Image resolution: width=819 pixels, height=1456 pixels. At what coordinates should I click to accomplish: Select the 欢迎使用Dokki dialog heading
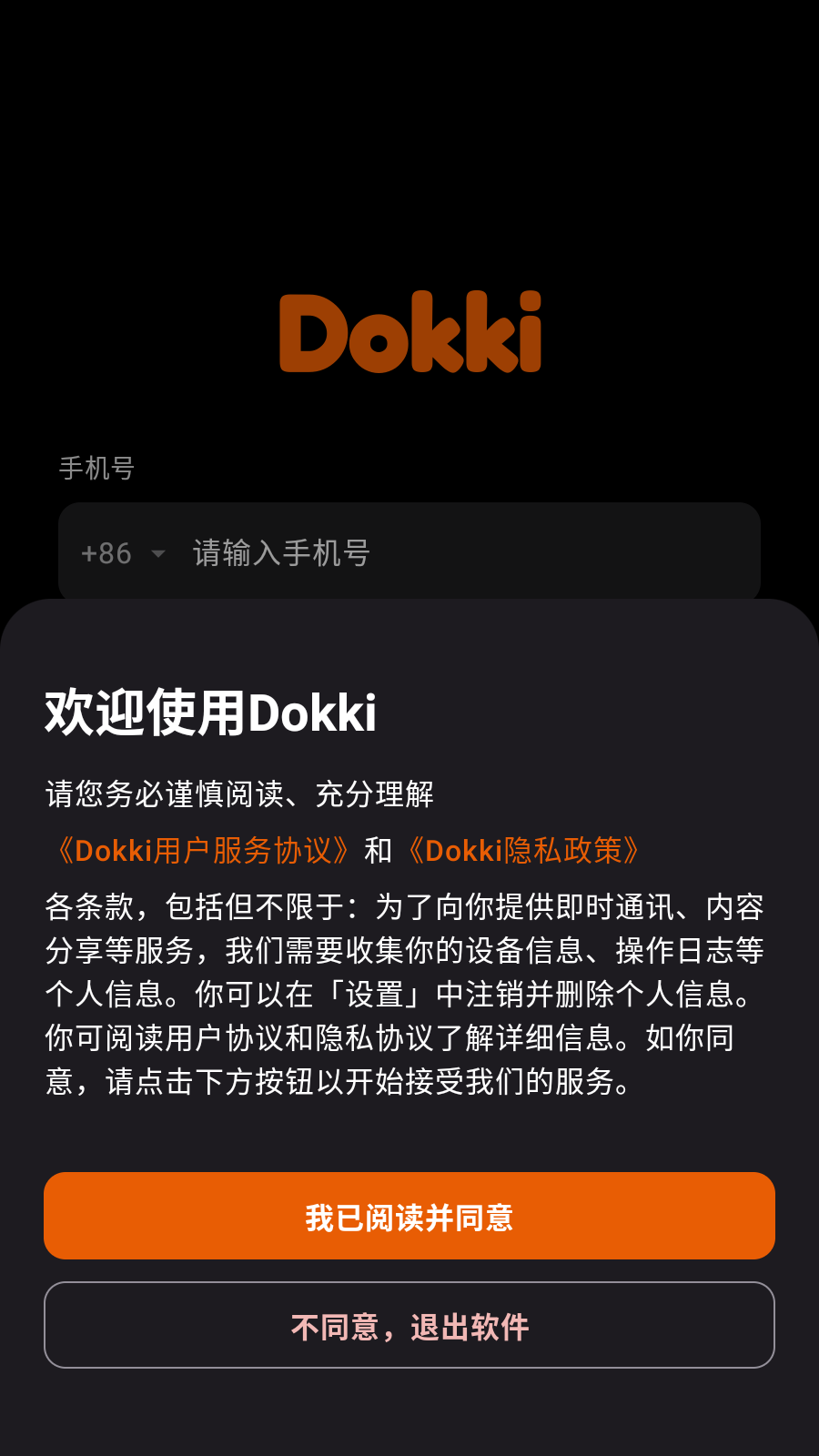pyautogui.click(x=211, y=713)
